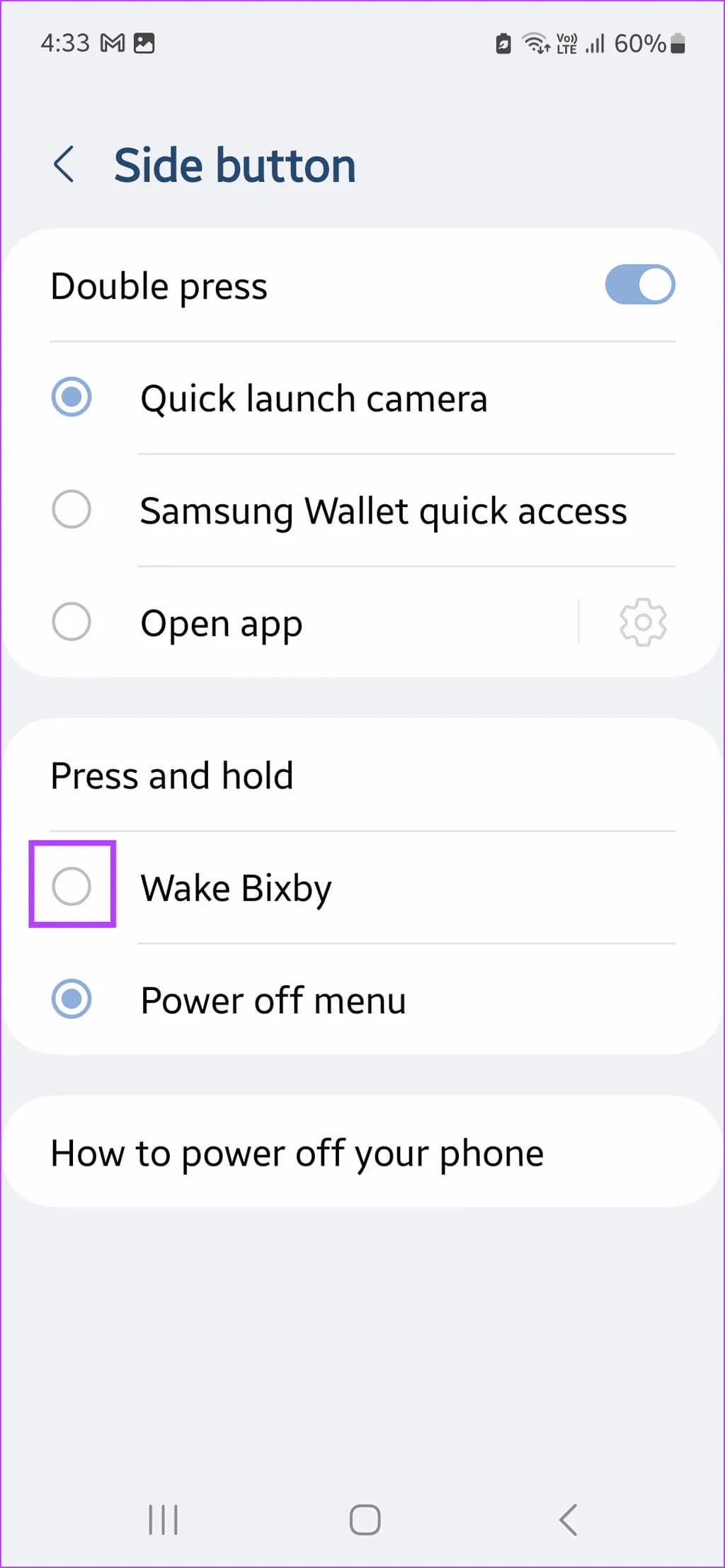Select the Wake Bixby option
Screen dimensions: 725x1568
(x=72, y=887)
